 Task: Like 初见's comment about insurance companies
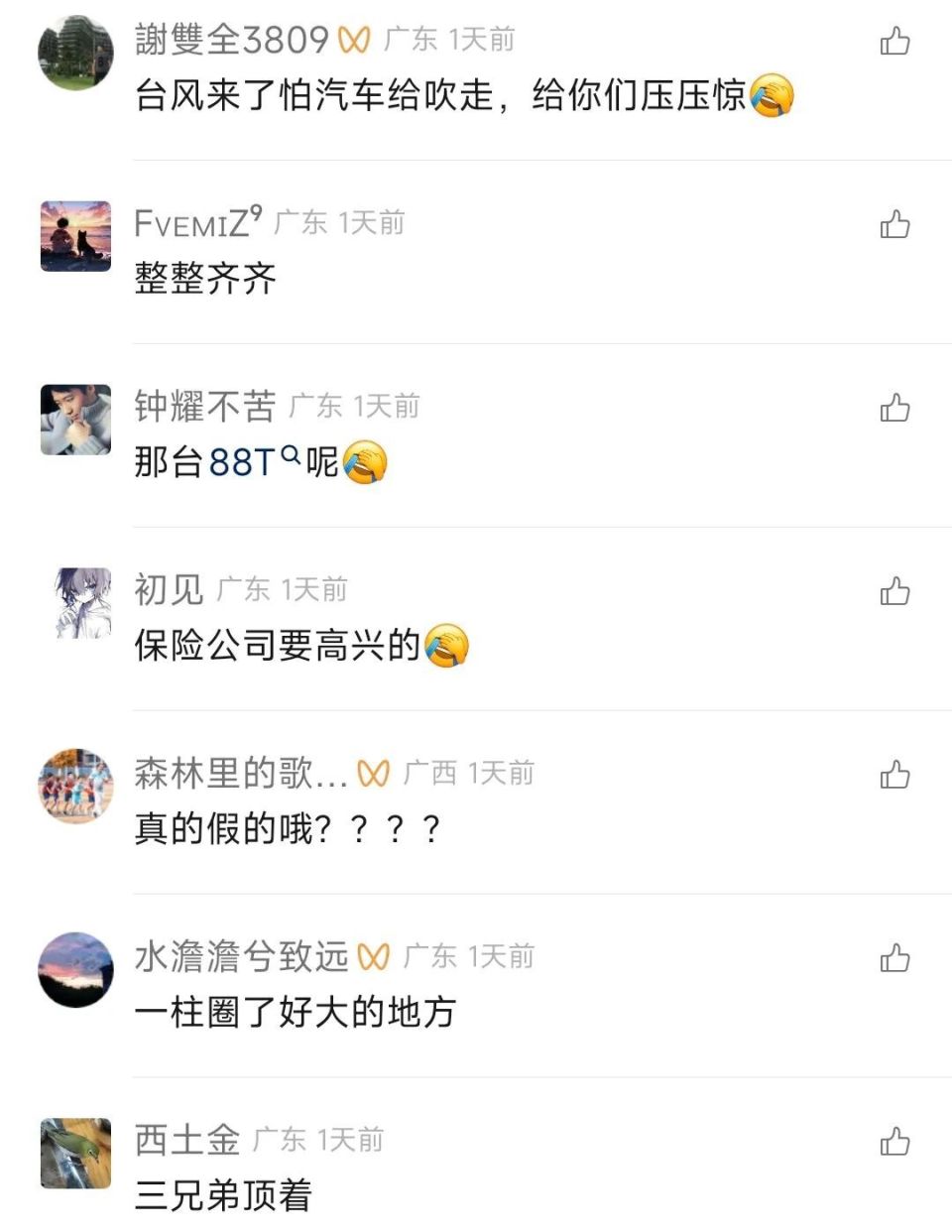coord(895,589)
